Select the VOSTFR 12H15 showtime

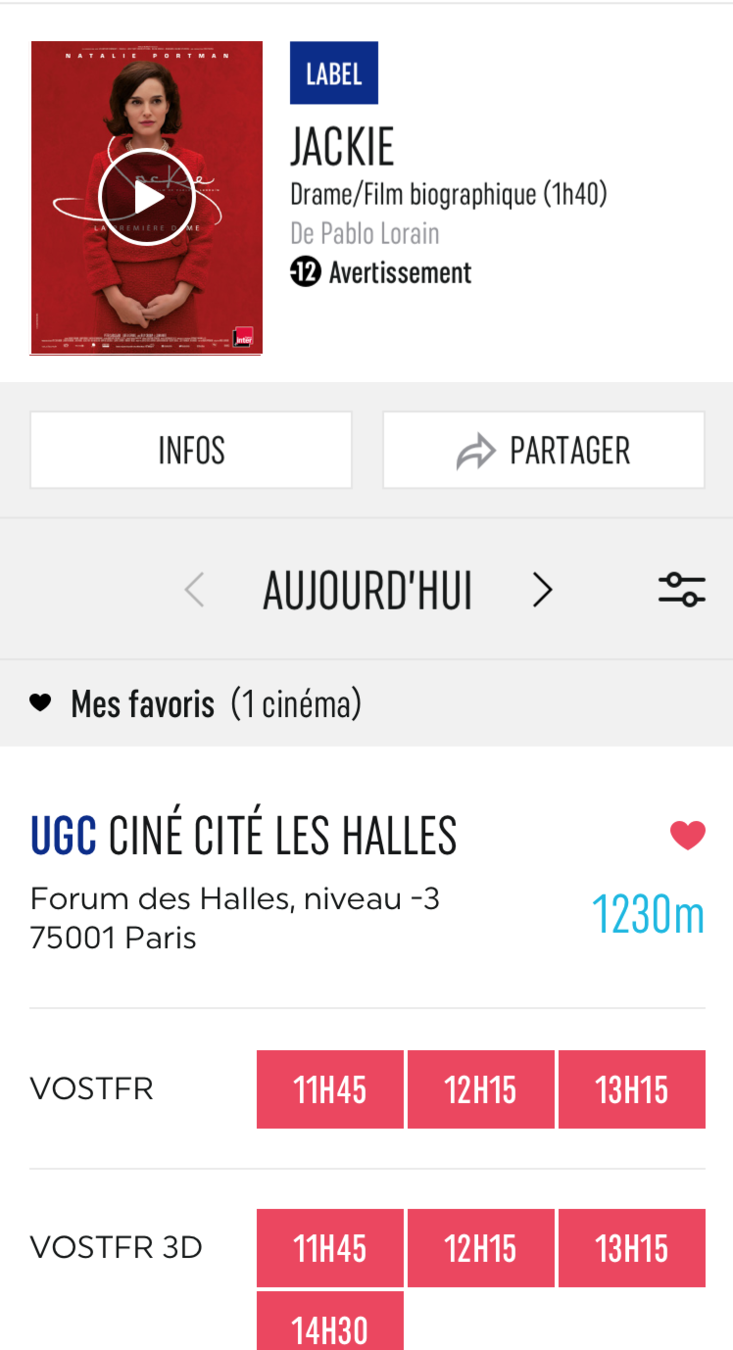pos(481,1089)
